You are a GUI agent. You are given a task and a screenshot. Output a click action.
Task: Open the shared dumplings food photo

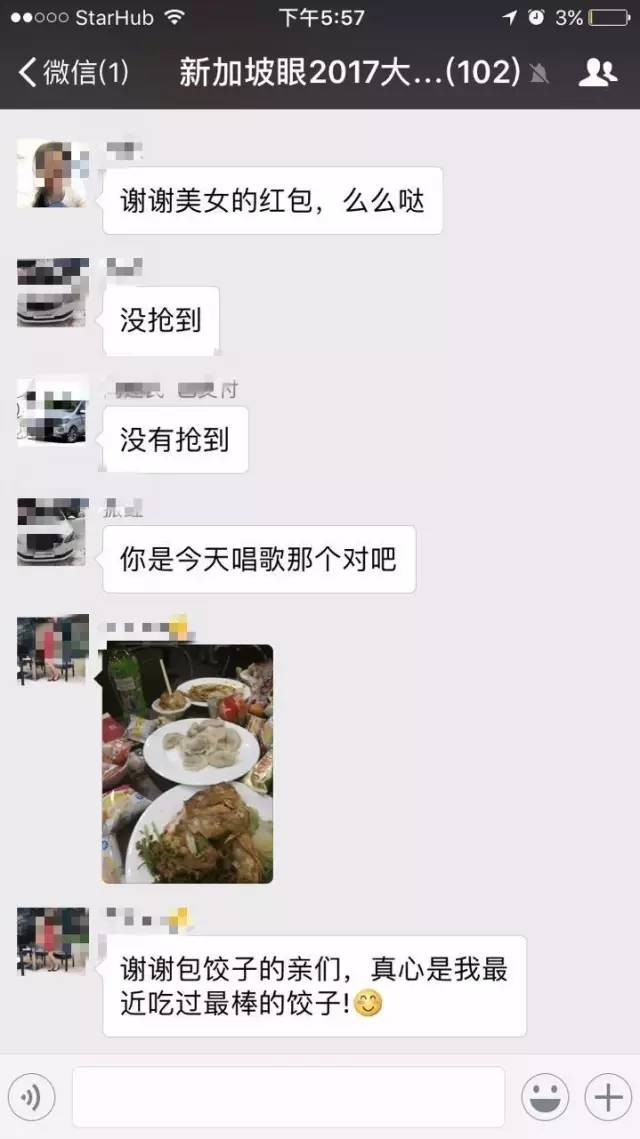coord(187,764)
